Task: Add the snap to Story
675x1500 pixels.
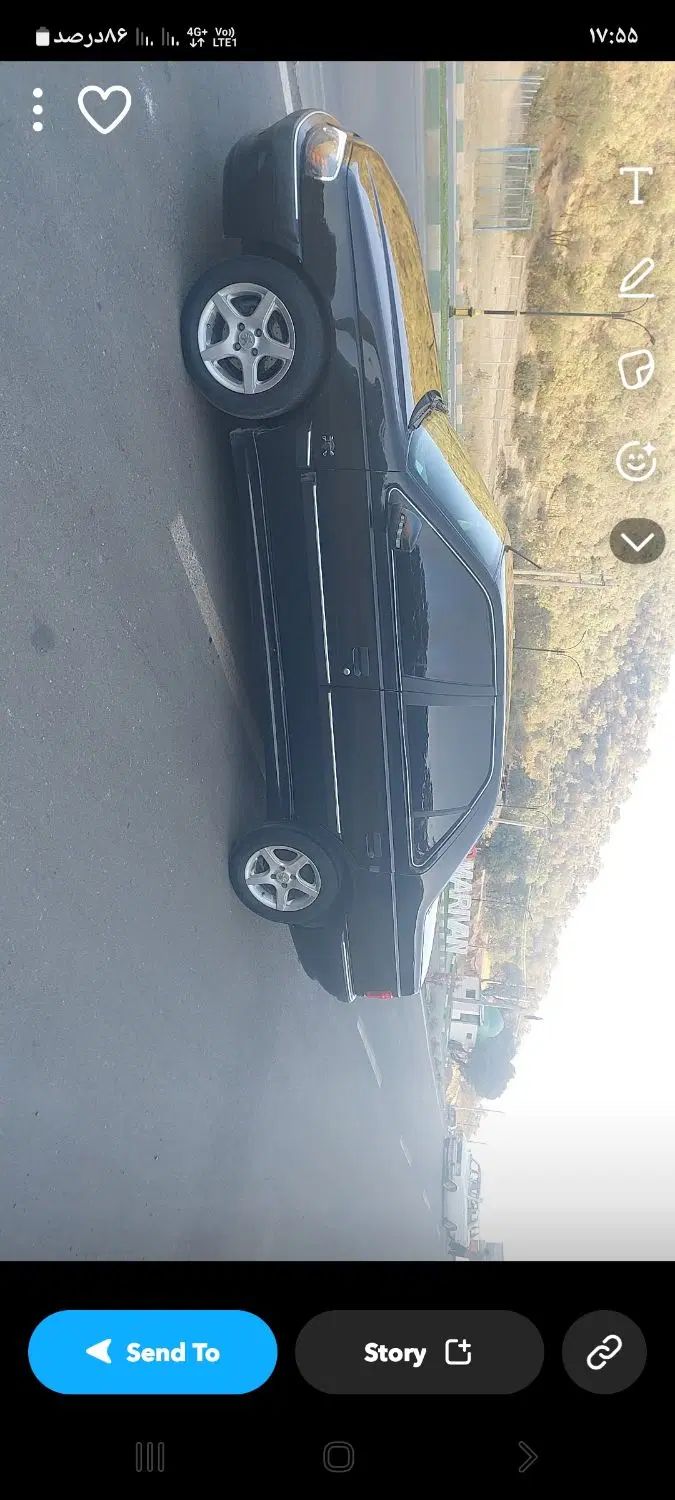Action: tap(419, 1352)
